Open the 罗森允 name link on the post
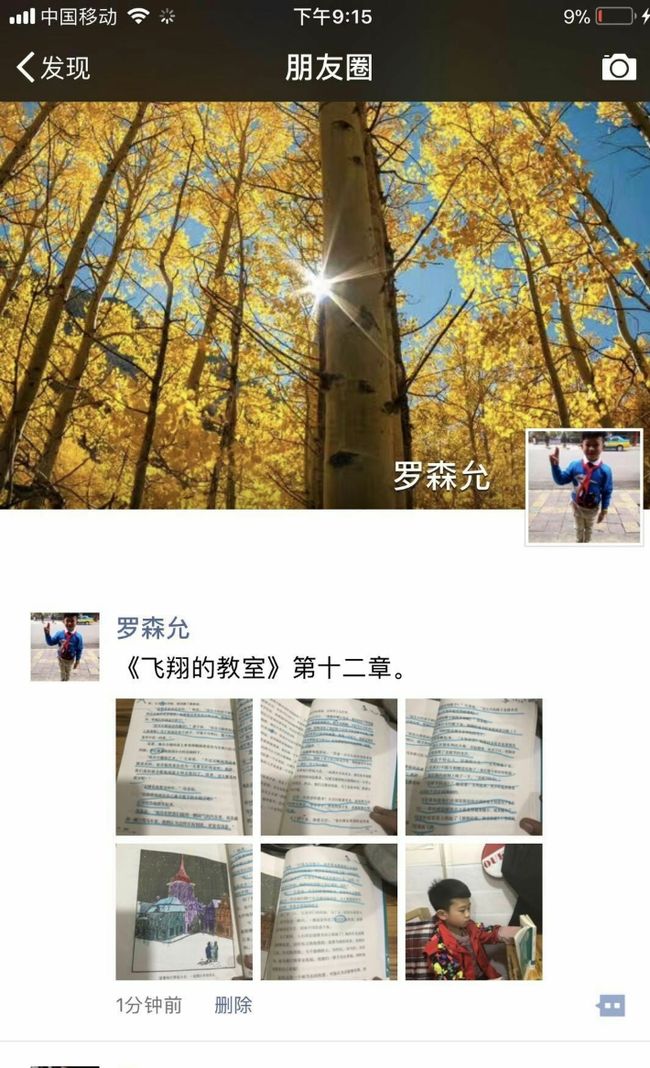The height and width of the screenshot is (1068, 650). tap(153, 628)
